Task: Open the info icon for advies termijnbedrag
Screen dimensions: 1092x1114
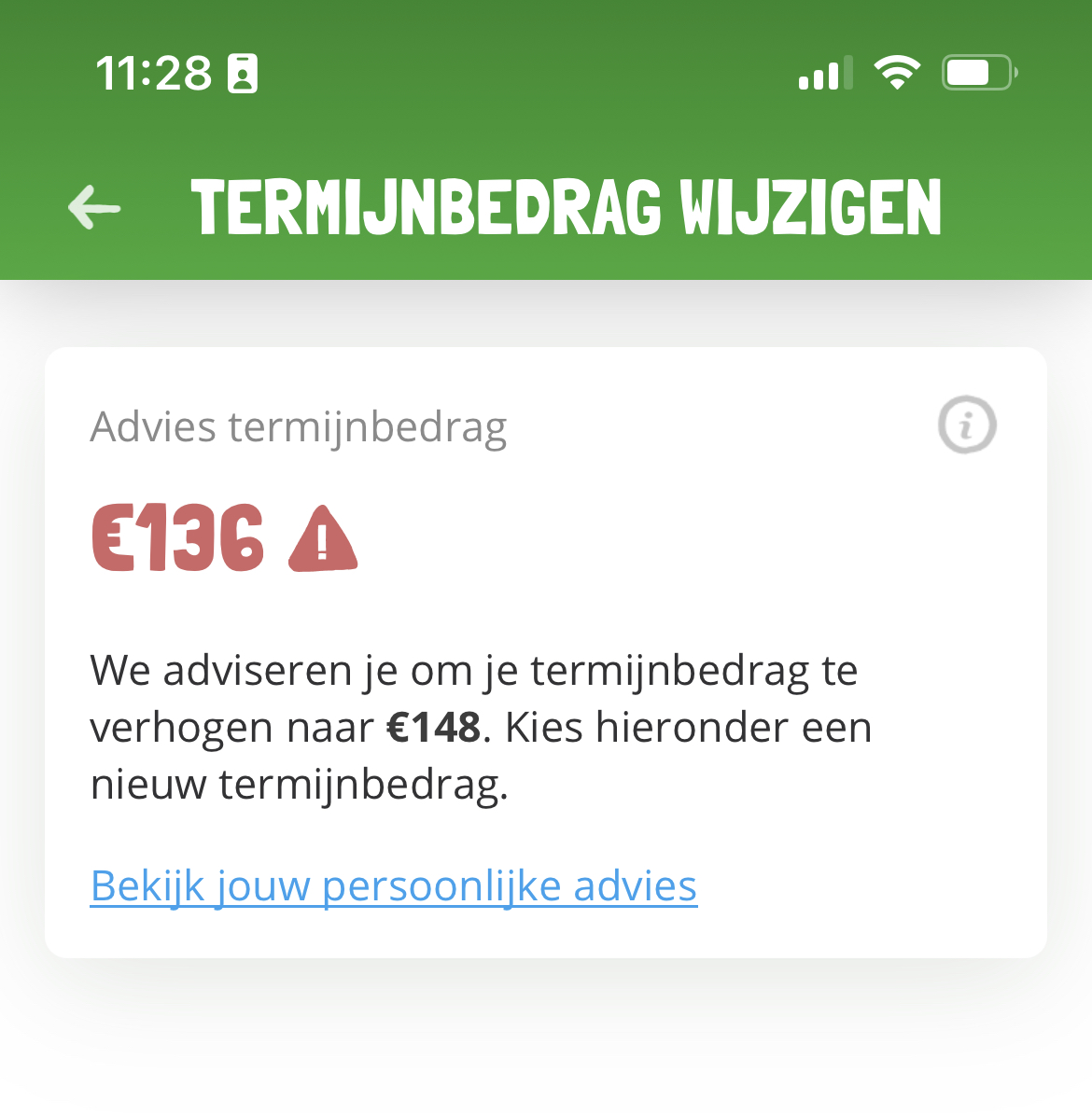Action: coord(967,425)
